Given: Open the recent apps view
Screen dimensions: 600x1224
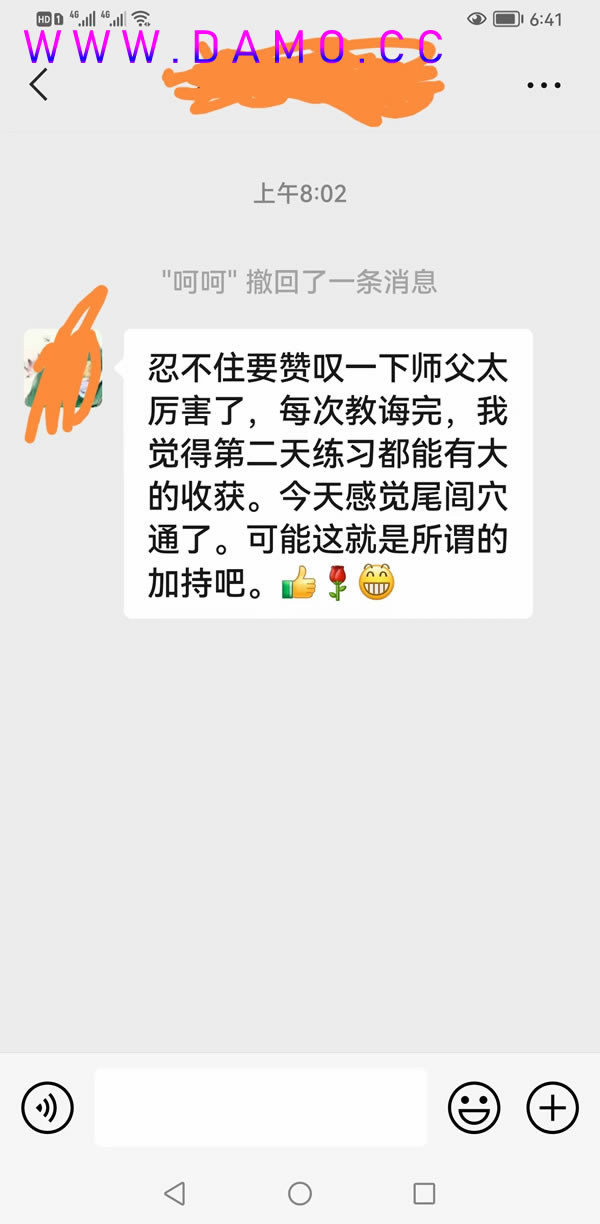Looking at the screenshot, I should [424, 1193].
